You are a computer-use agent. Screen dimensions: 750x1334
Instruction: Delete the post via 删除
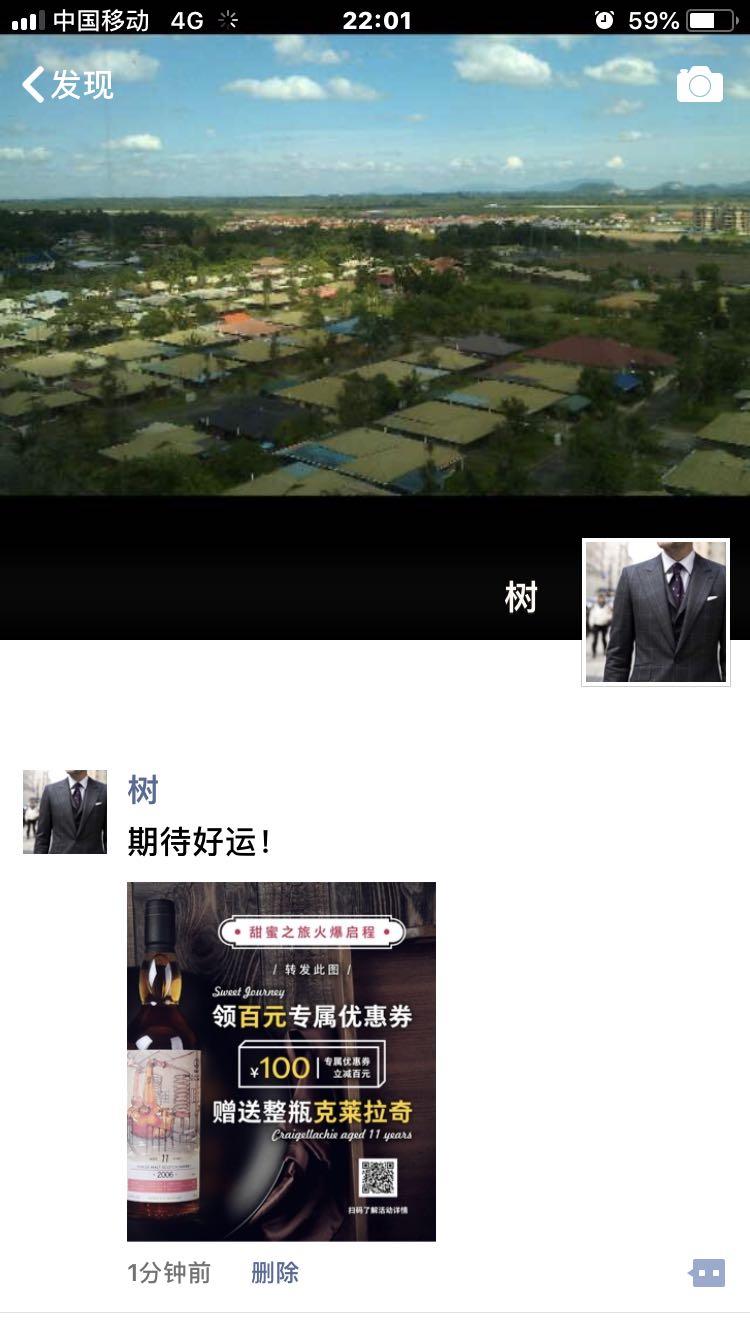(275, 1273)
